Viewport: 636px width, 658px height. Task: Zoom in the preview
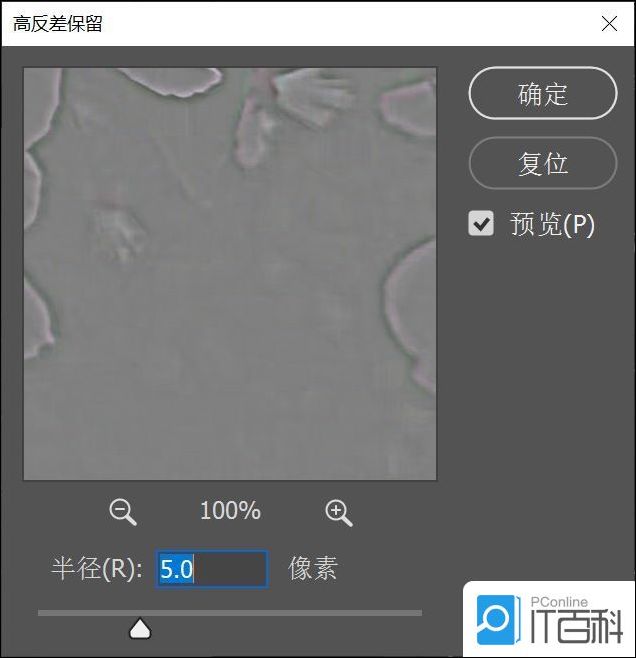[x=339, y=512]
